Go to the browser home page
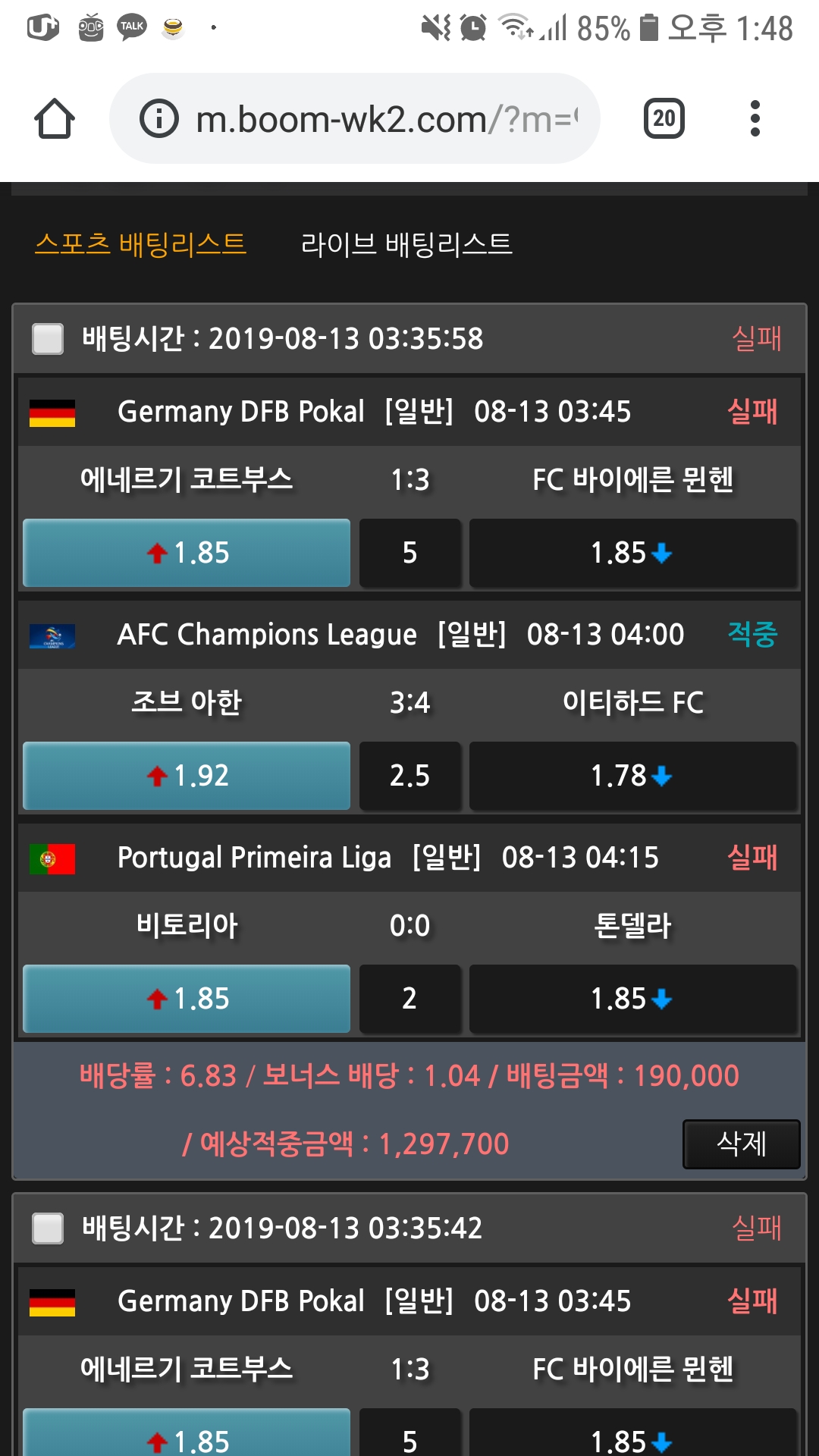 (55, 119)
